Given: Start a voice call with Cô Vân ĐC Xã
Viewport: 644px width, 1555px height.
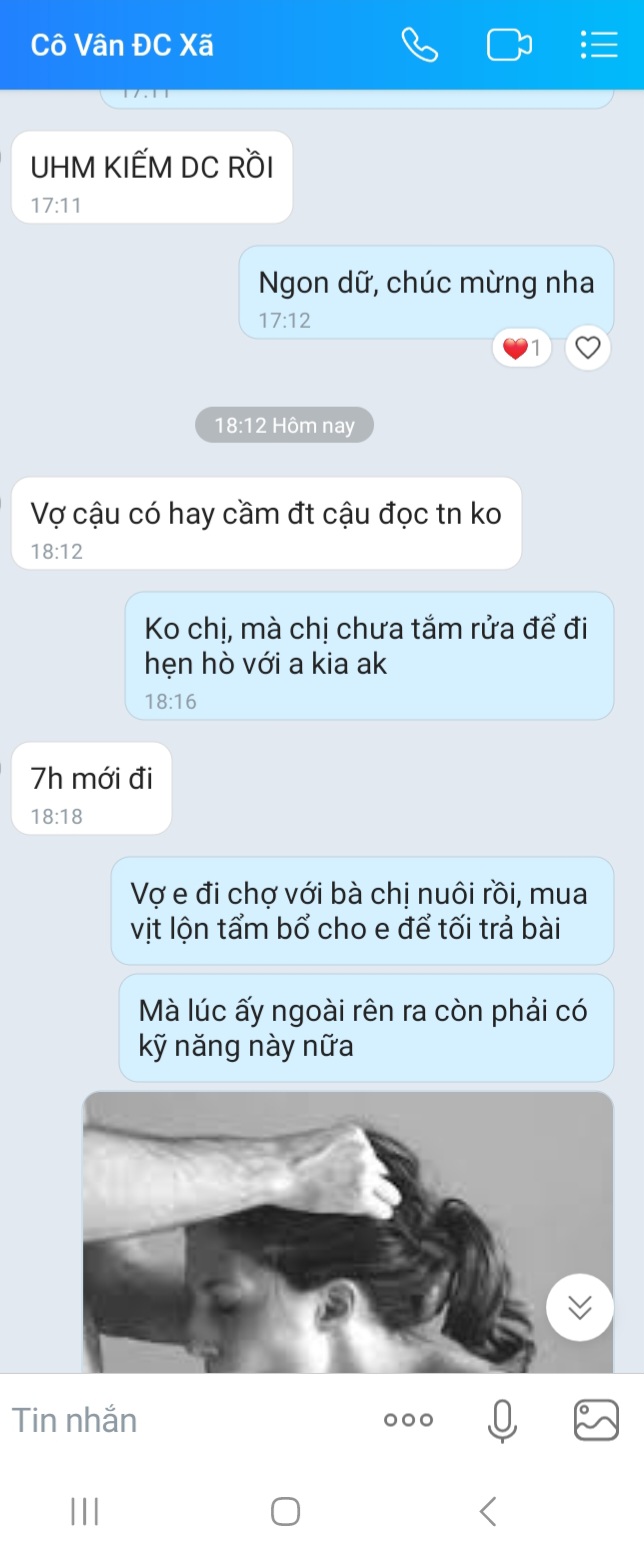Looking at the screenshot, I should [x=419, y=45].
